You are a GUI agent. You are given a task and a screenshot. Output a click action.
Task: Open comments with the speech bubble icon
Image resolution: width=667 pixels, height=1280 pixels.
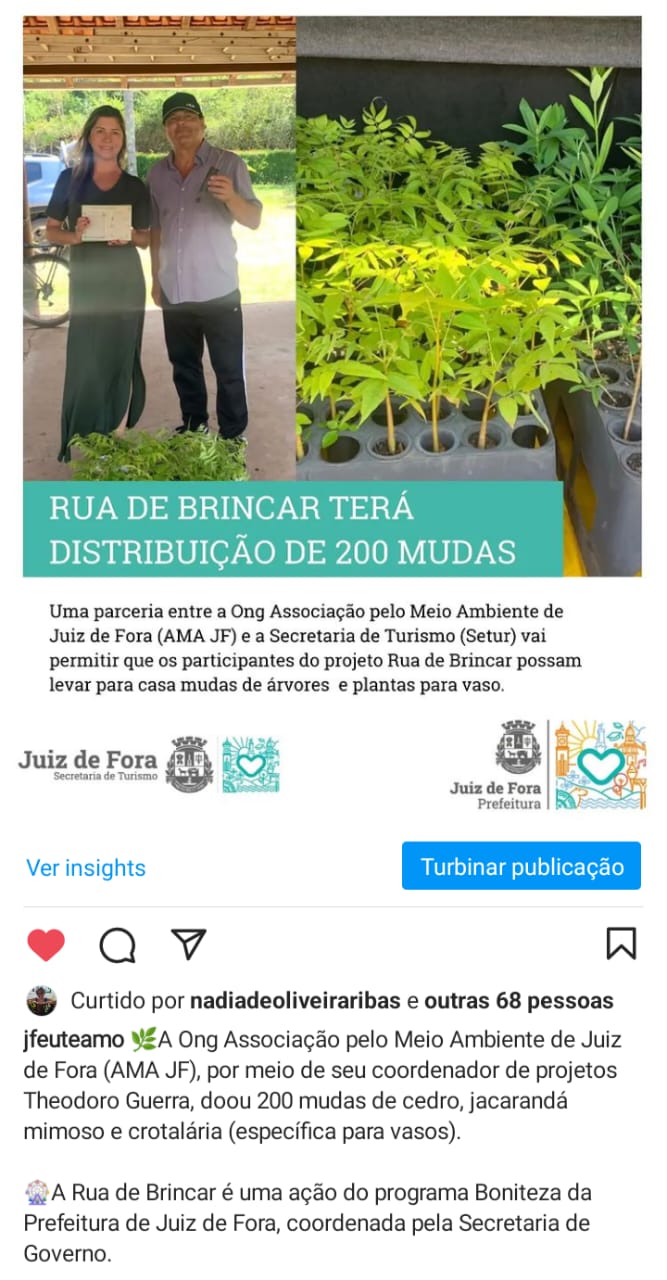117,944
